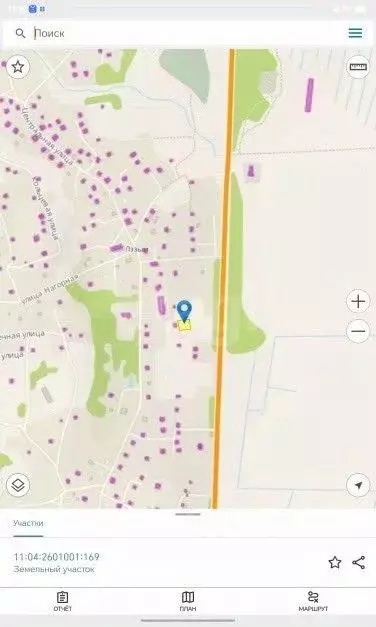Open the map layers selector

point(18,485)
